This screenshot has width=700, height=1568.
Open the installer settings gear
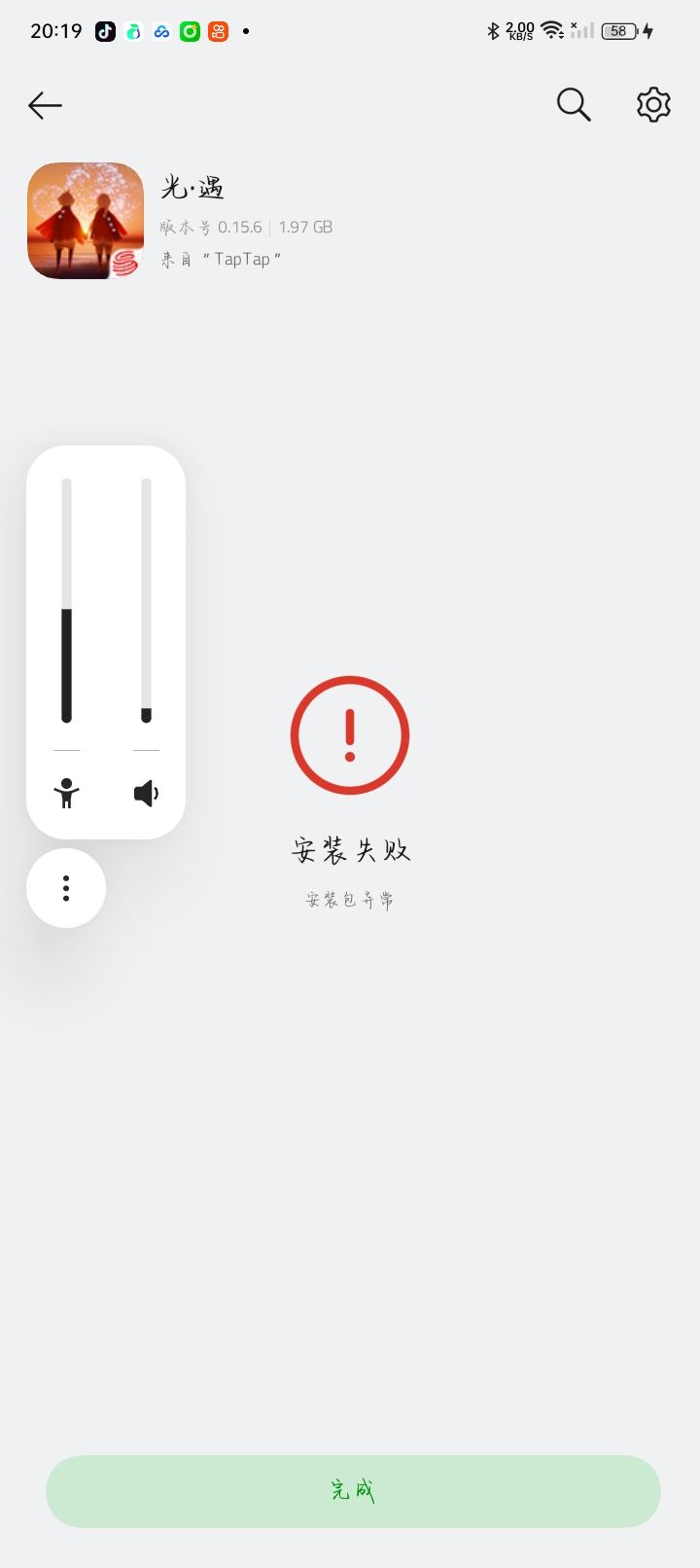point(652,105)
